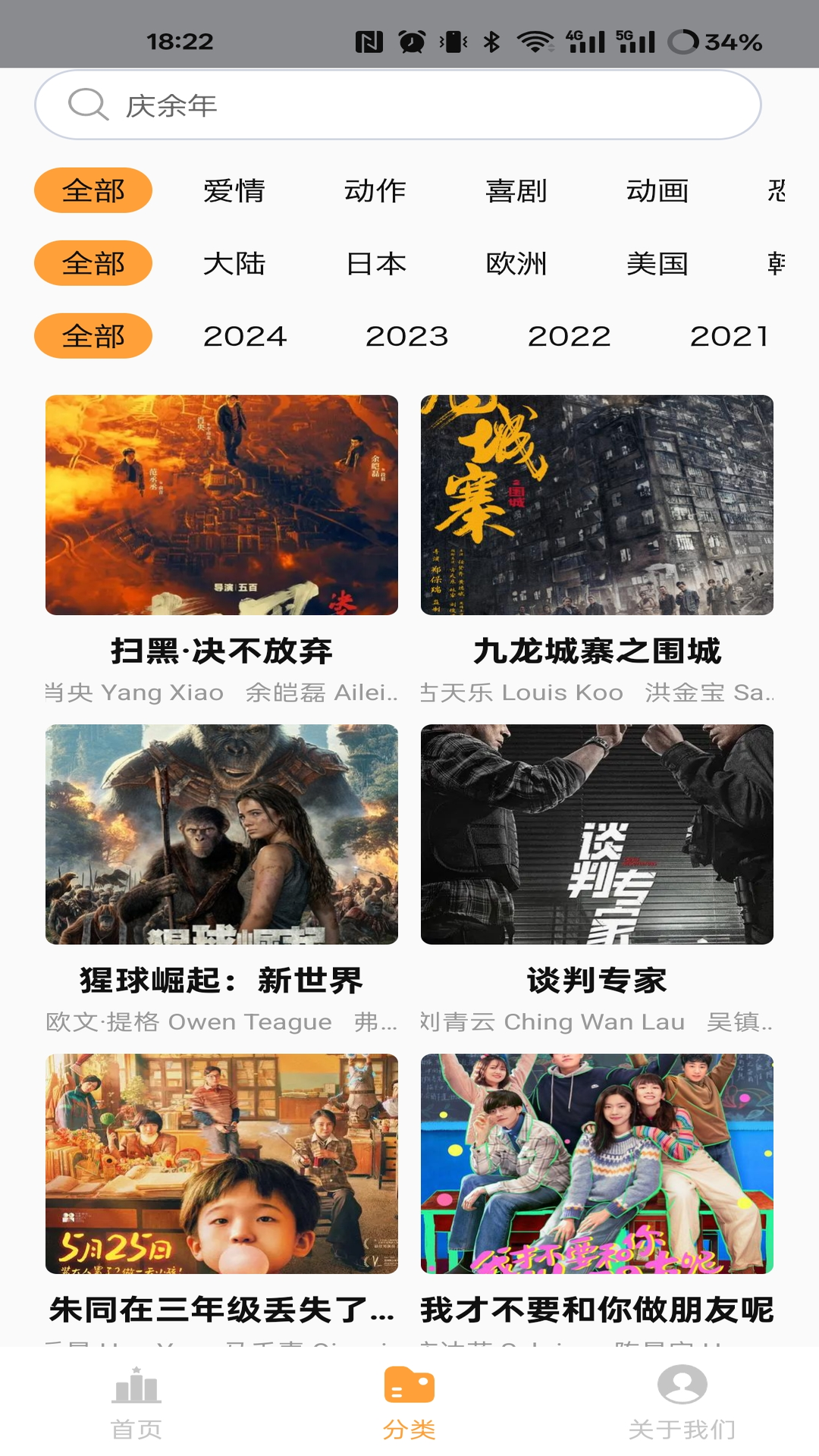This screenshot has width=819, height=1456.
Task: Switch to the 首页 tab
Action: pos(136,1403)
